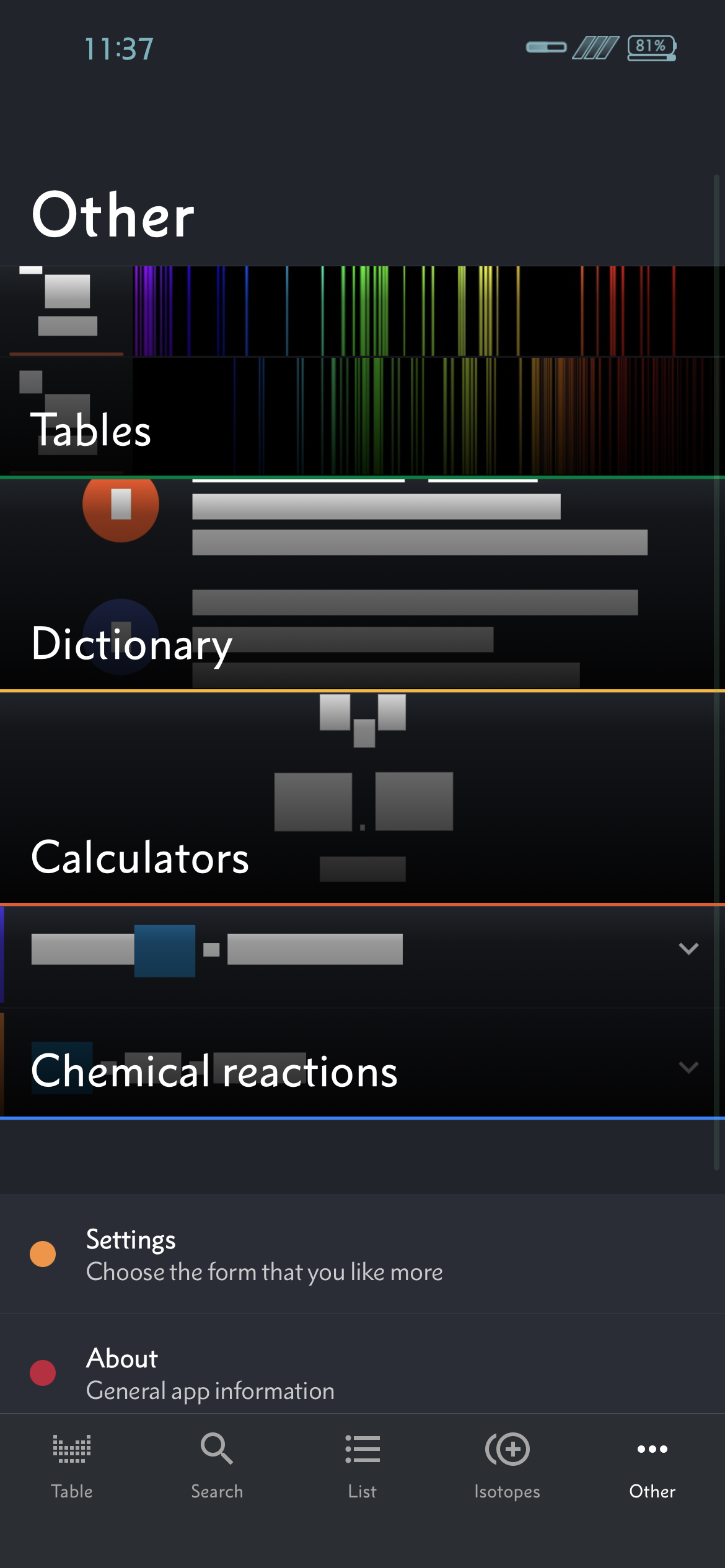Open the Dictionary section
The image size is (725, 1568).
[x=248, y=644]
